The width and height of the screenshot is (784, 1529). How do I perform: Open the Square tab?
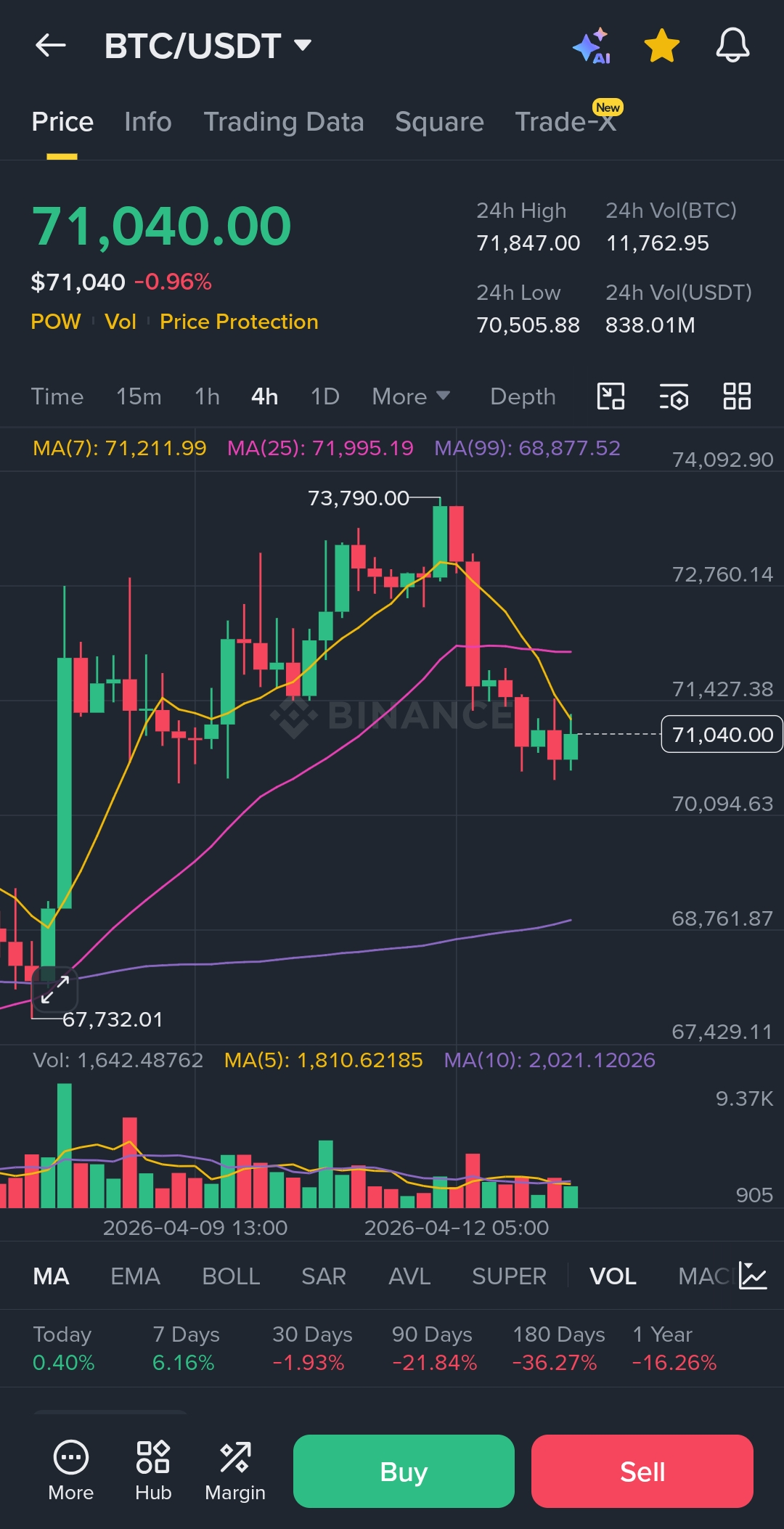(439, 122)
